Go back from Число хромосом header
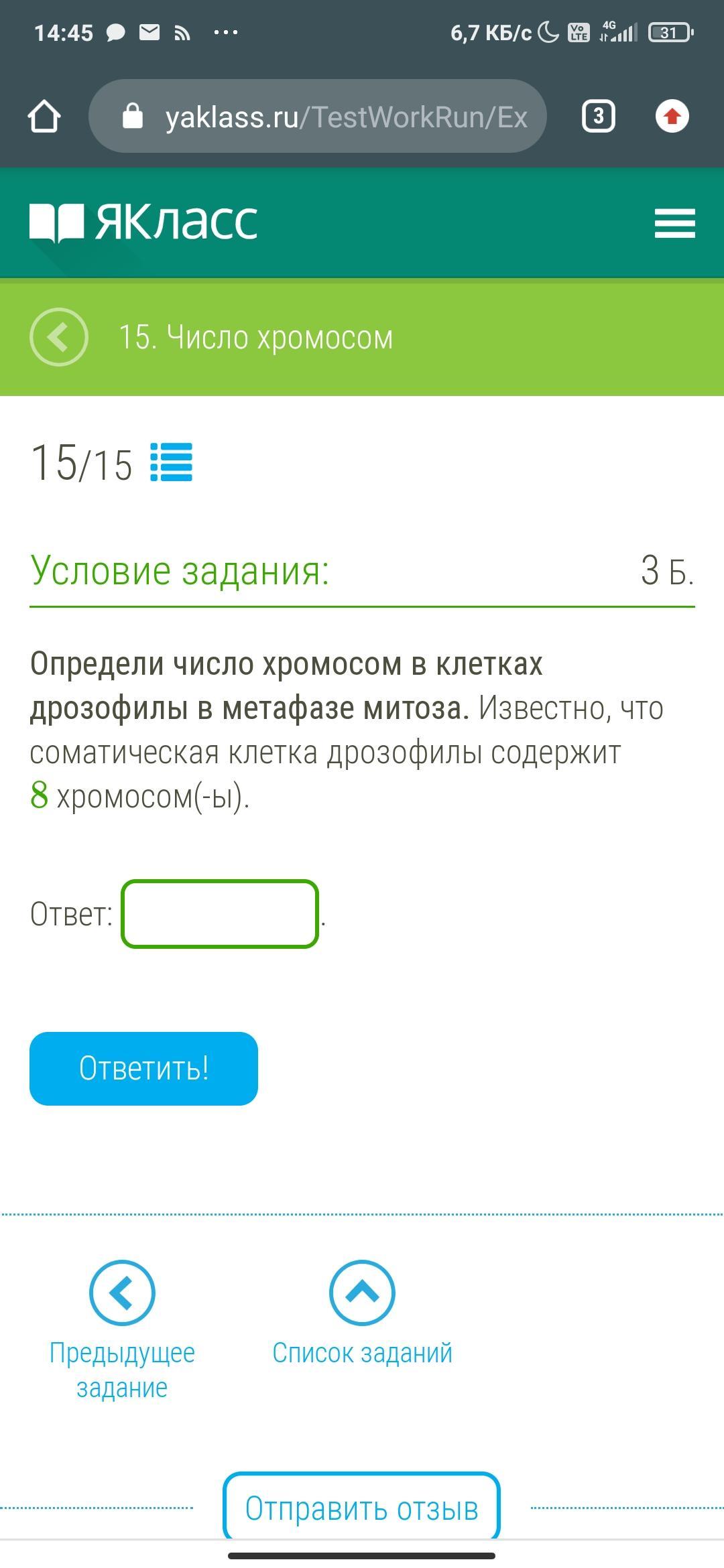The height and width of the screenshot is (1568, 724). pyautogui.click(x=59, y=336)
